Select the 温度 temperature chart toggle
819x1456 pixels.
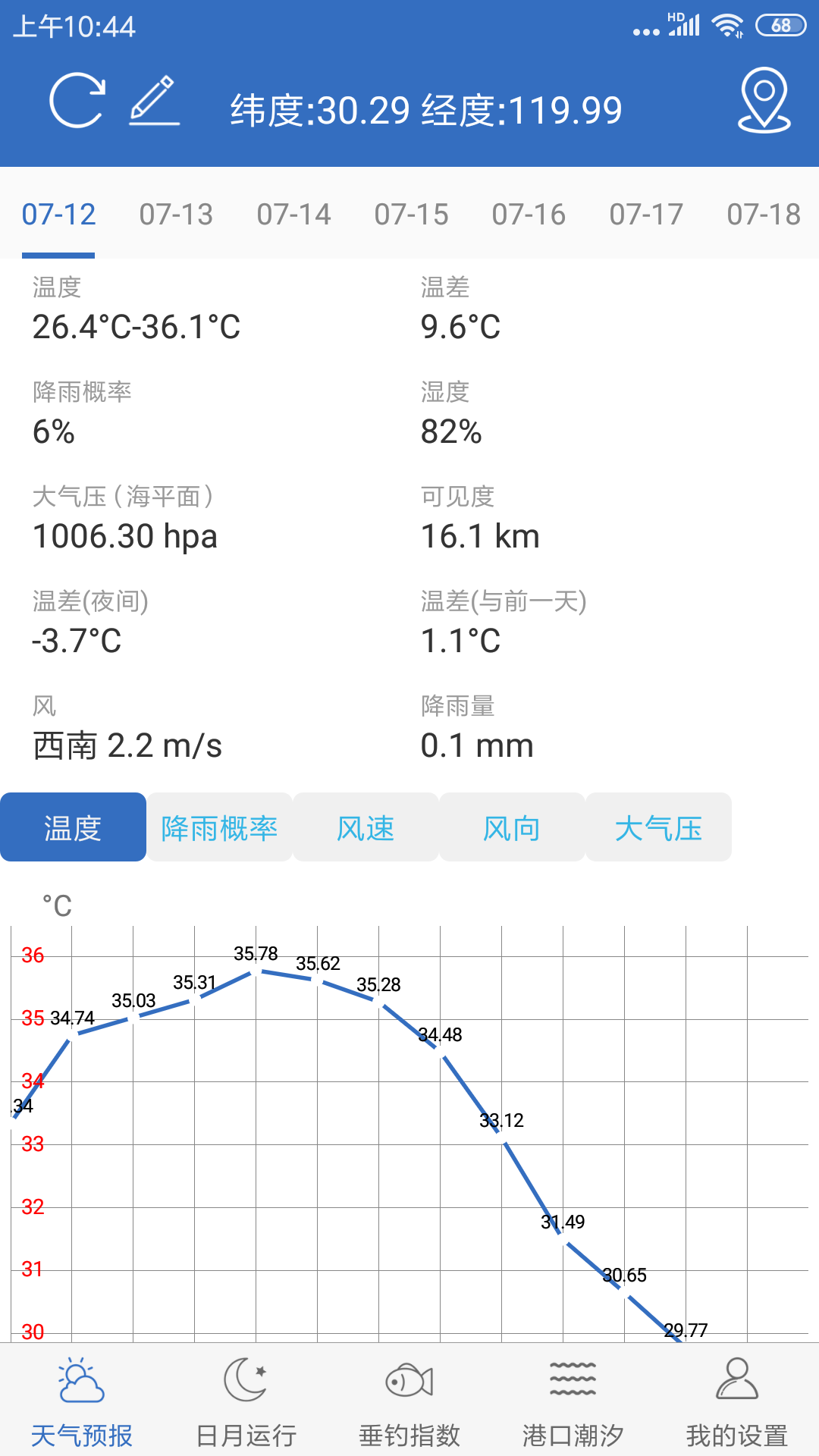click(74, 827)
